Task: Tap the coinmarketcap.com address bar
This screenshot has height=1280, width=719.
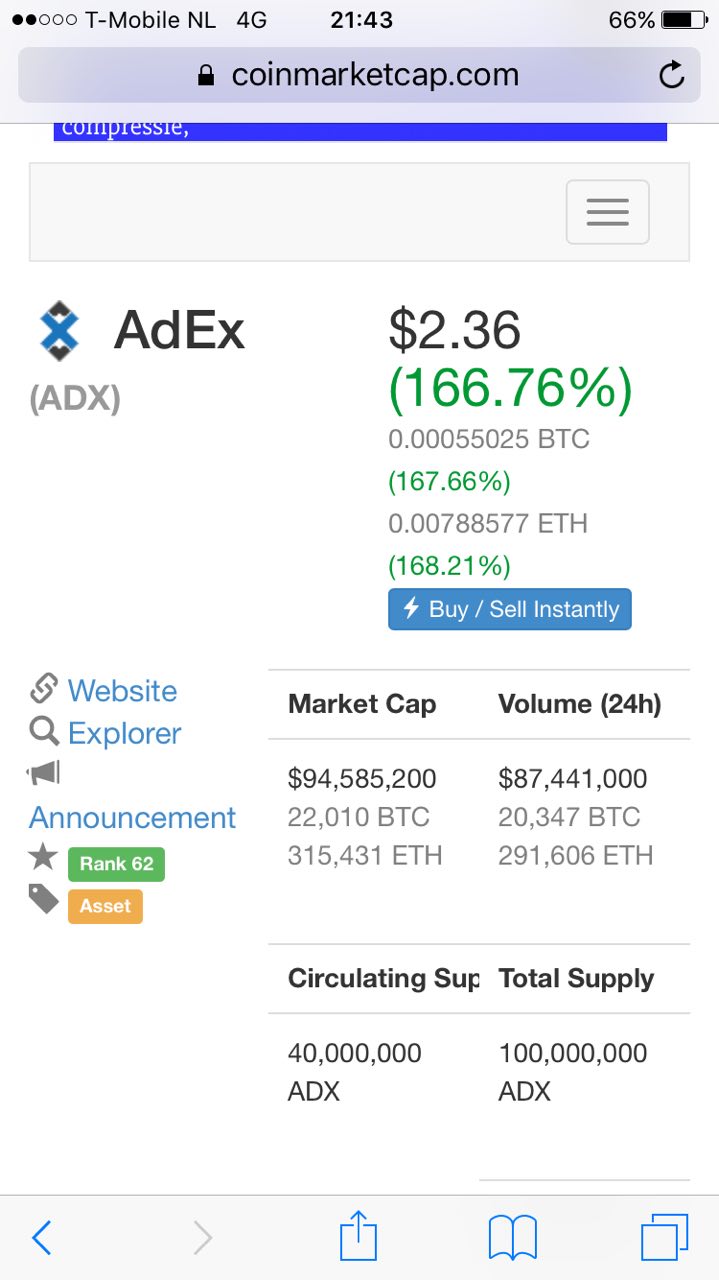Action: (x=360, y=75)
